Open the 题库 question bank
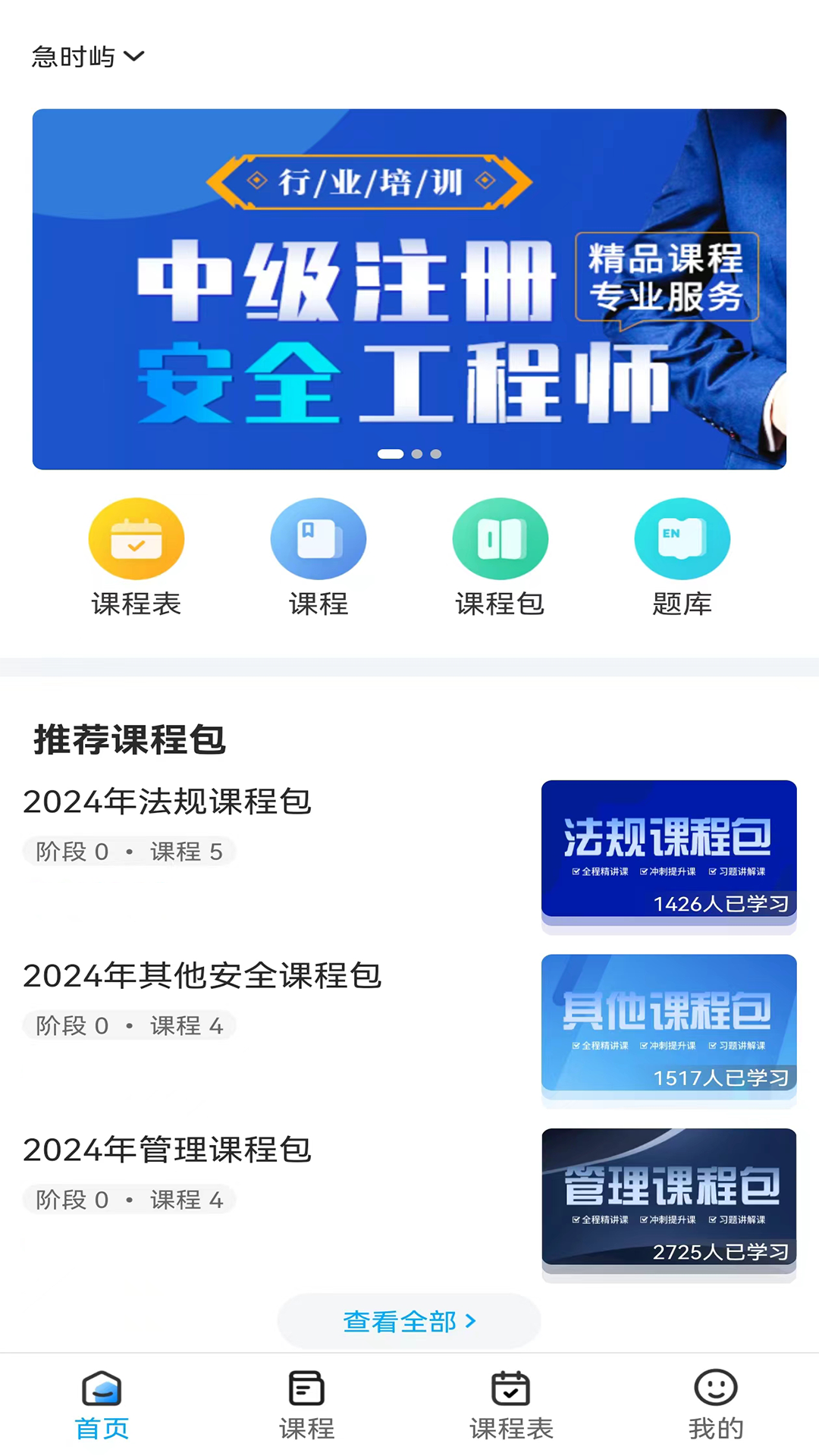Screen dimensions: 819x1456 click(x=682, y=557)
